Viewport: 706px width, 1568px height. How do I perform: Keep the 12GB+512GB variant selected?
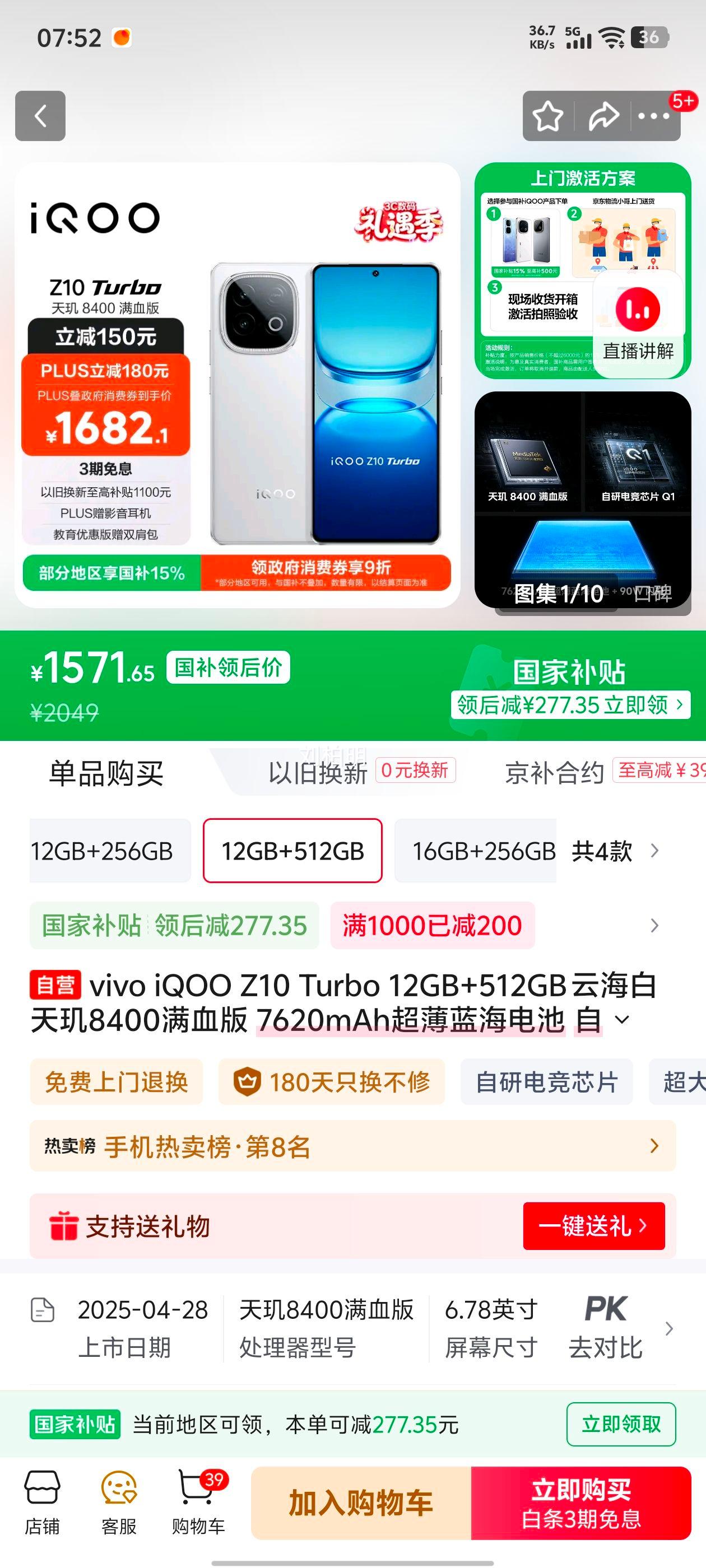pyautogui.click(x=292, y=852)
